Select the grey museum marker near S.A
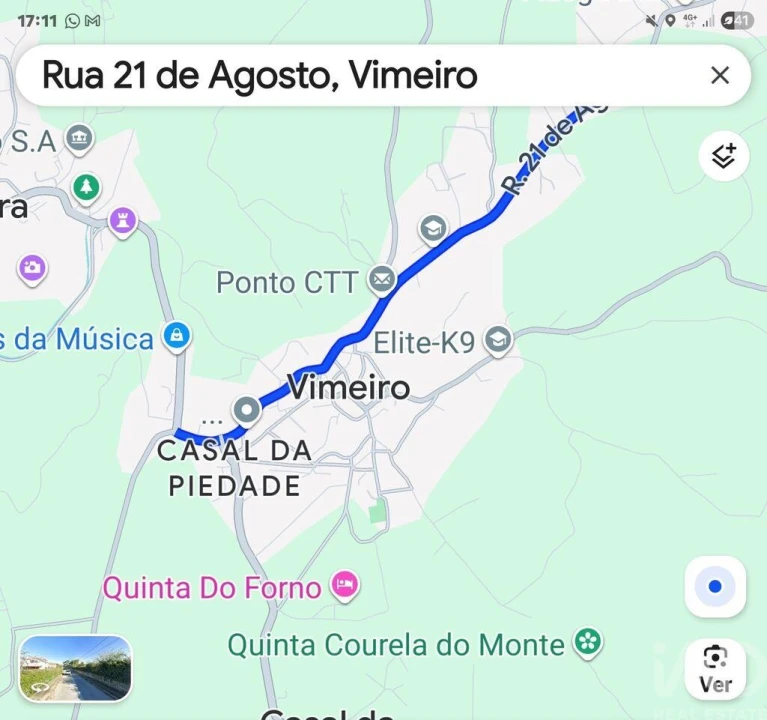Image resolution: width=767 pixels, height=720 pixels. click(x=78, y=137)
